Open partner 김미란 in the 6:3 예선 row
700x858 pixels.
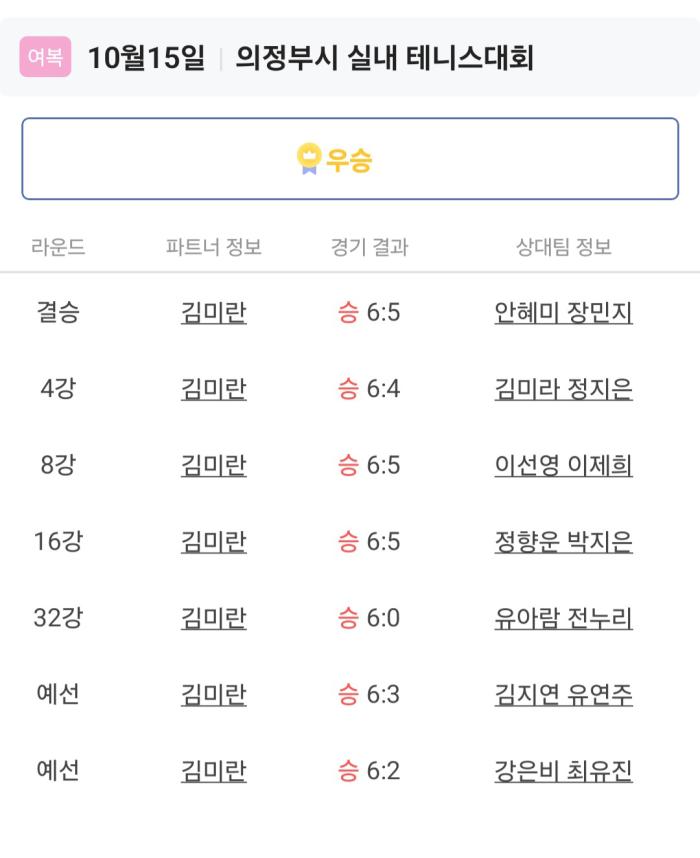[214, 694]
